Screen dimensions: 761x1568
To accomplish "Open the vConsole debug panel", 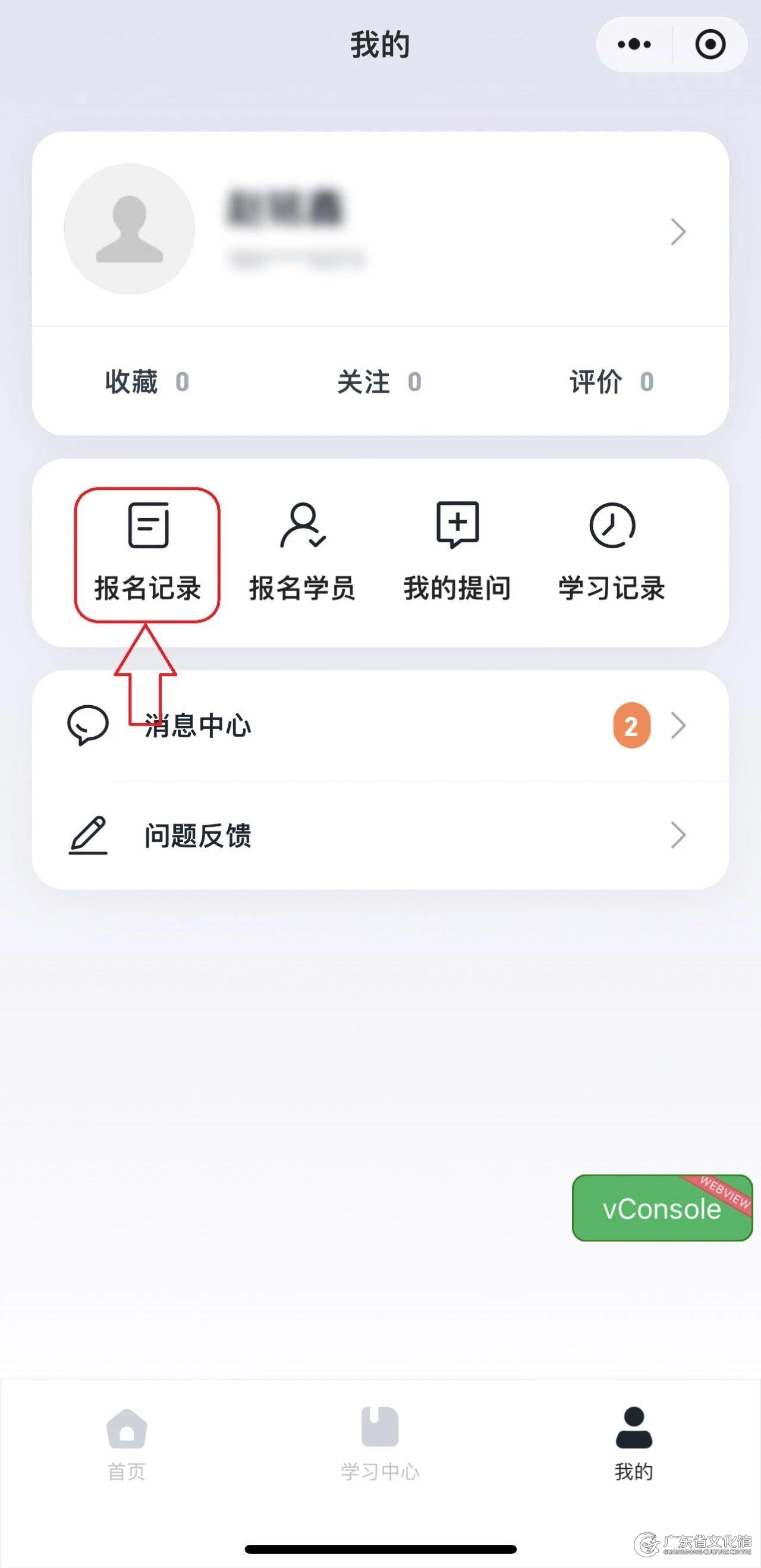I will pos(662,1208).
